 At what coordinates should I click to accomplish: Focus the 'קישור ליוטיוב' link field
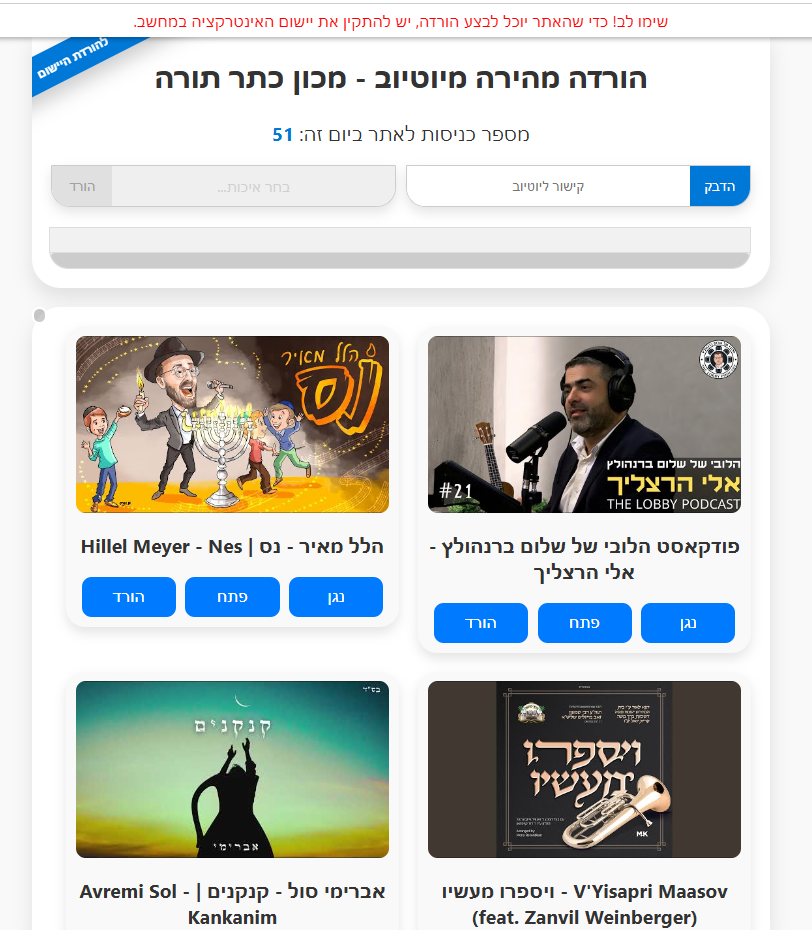click(x=548, y=186)
